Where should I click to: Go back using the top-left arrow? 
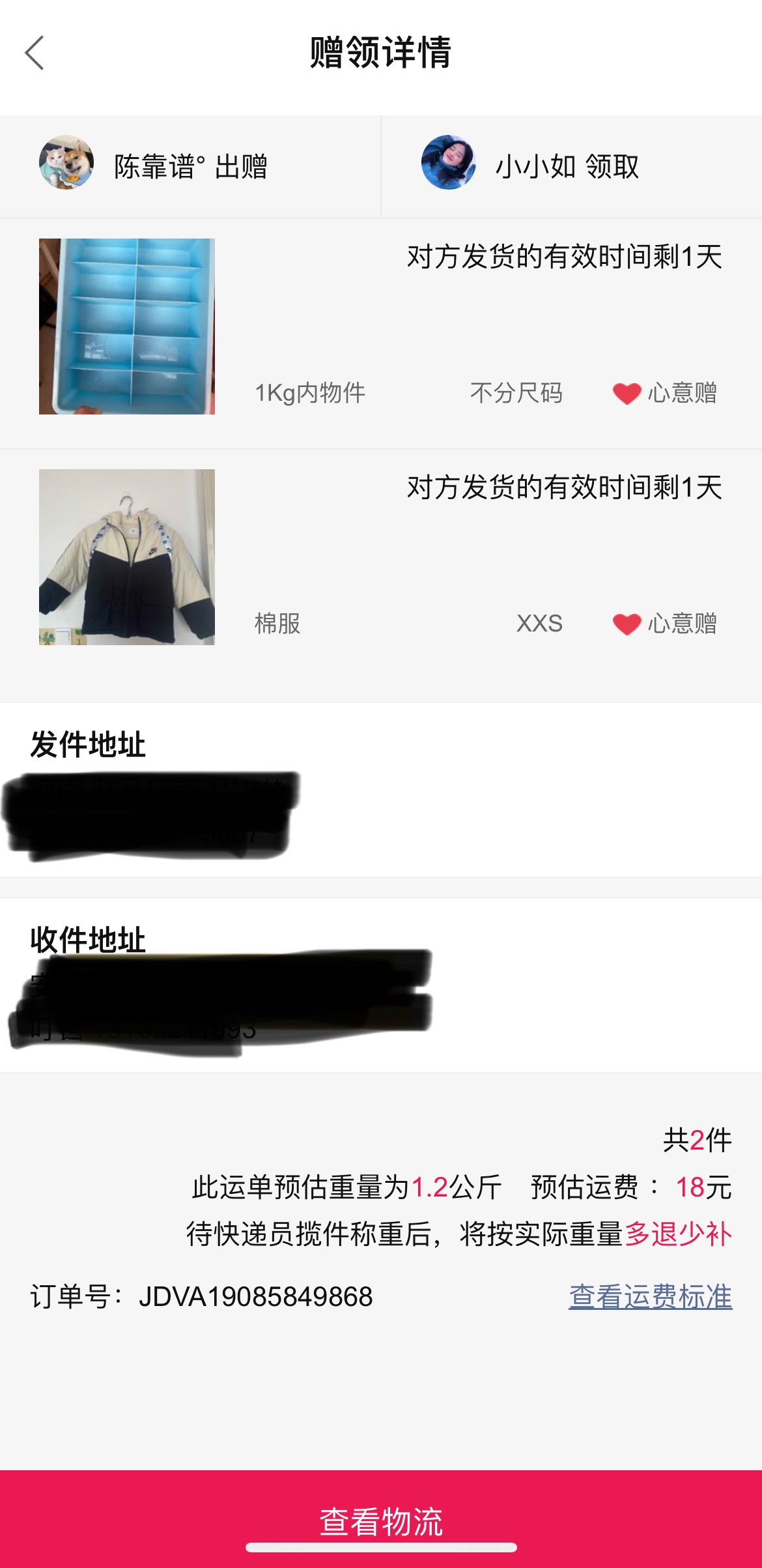[x=35, y=53]
